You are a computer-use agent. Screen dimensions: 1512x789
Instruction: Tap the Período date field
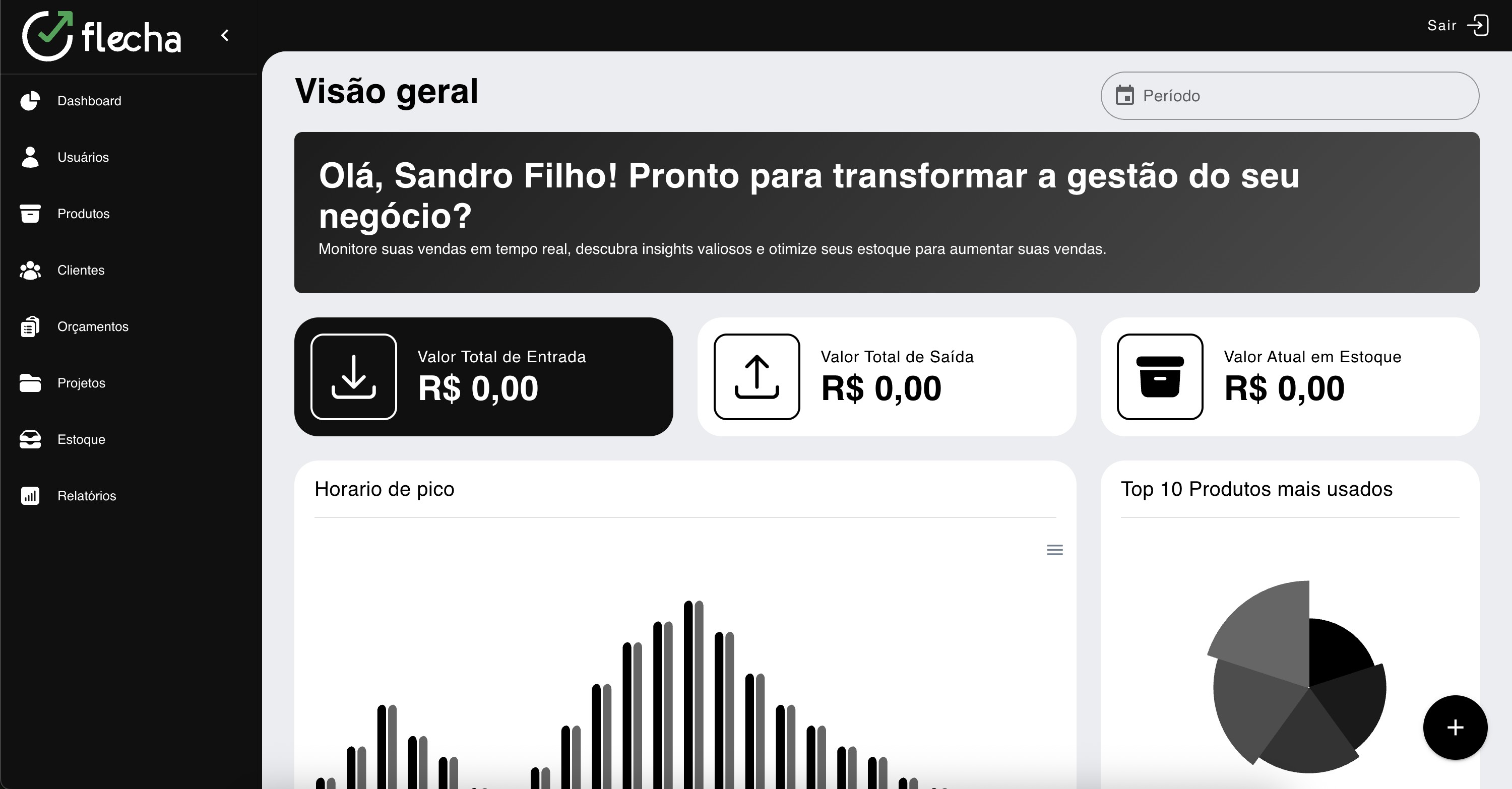1289,96
